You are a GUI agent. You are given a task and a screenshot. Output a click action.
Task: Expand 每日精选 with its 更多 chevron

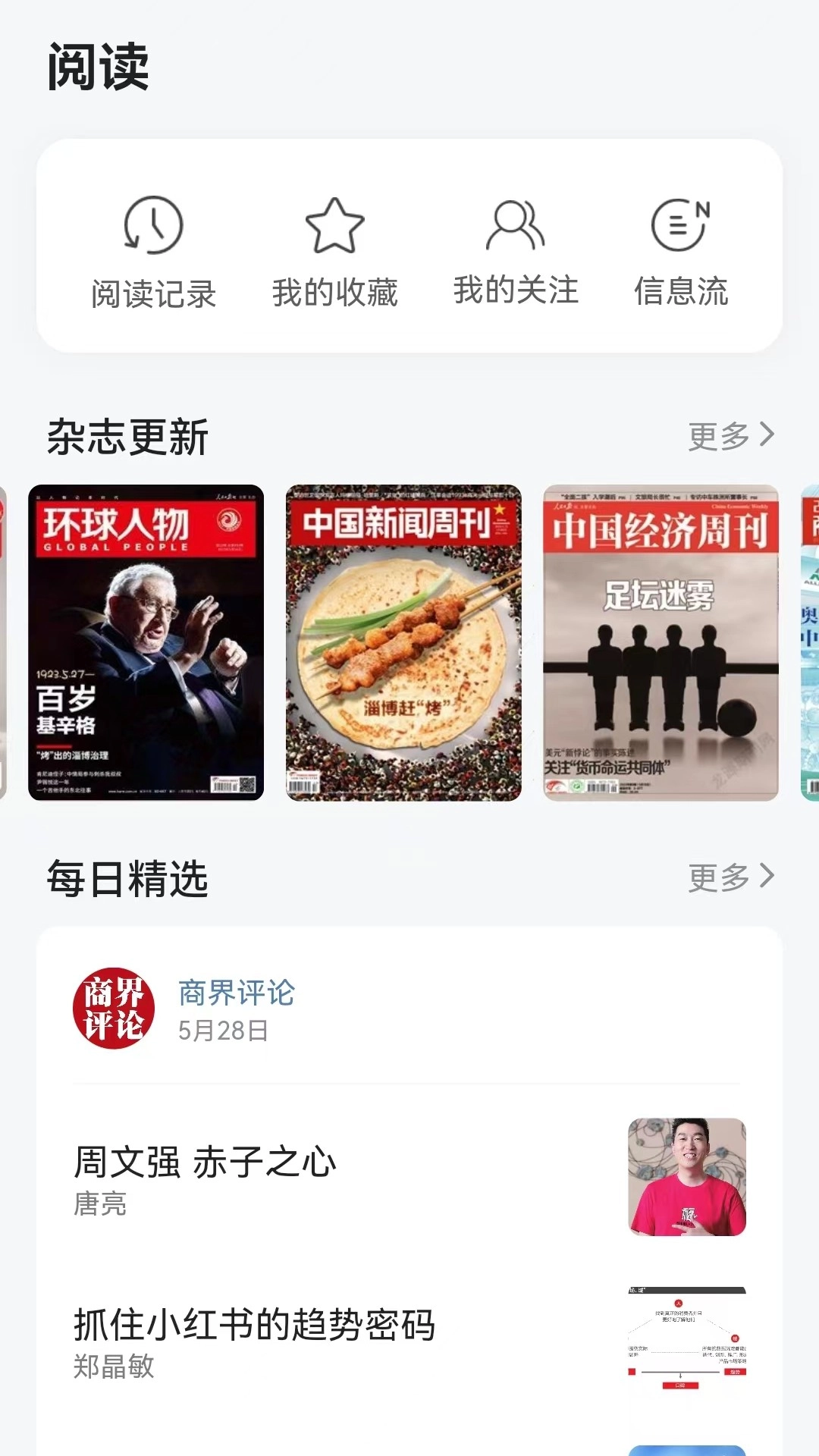click(x=730, y=877)
